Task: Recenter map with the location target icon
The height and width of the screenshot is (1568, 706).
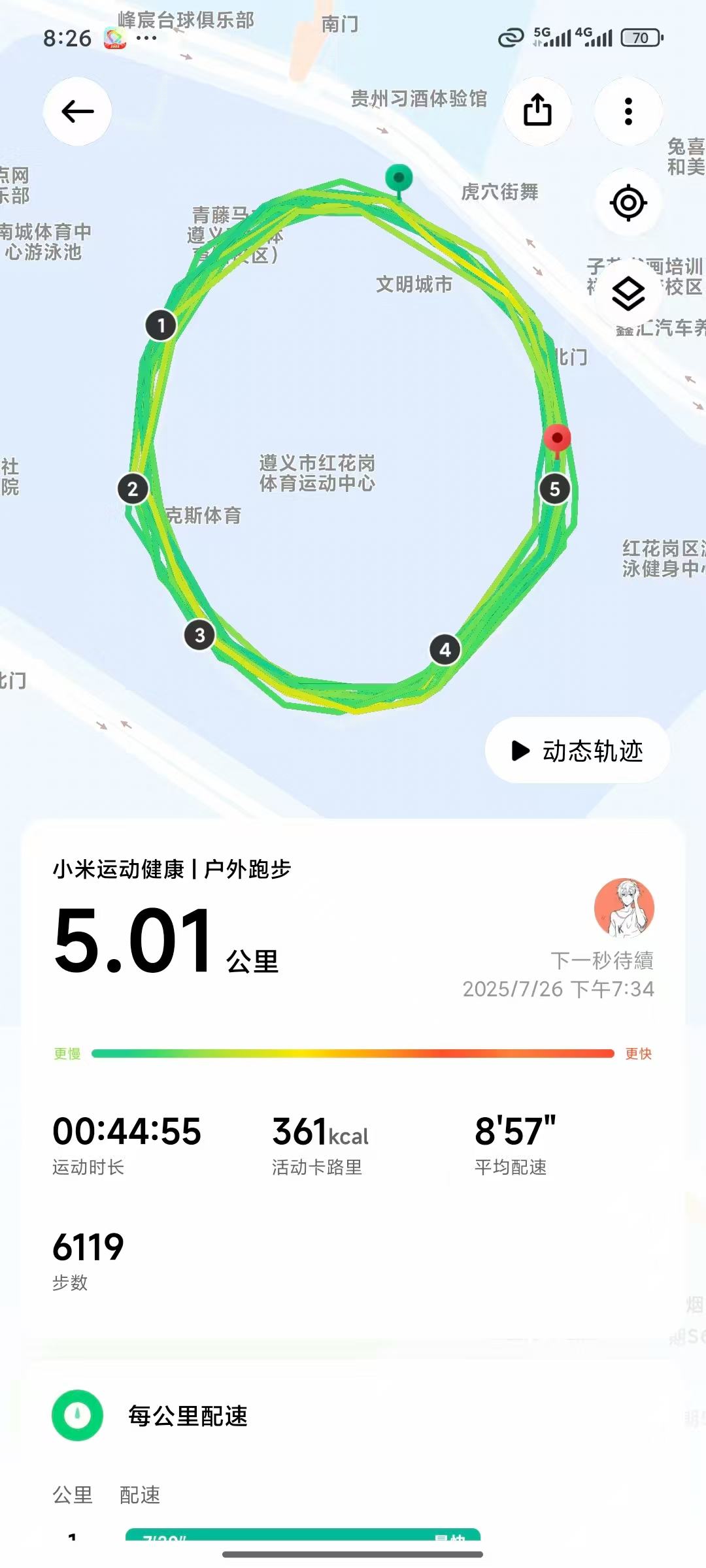Action: click(x=628, y=203)
